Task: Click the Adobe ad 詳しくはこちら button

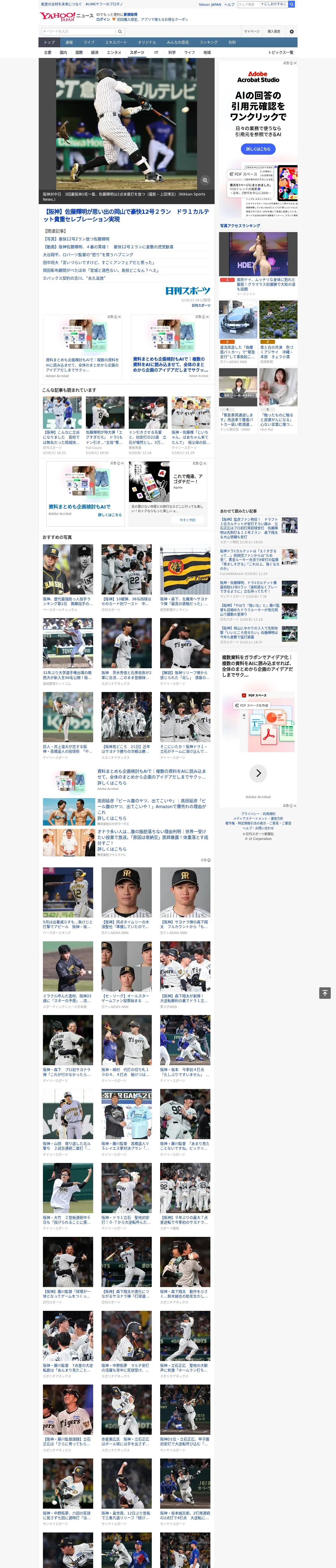Action: pos(258,149)
